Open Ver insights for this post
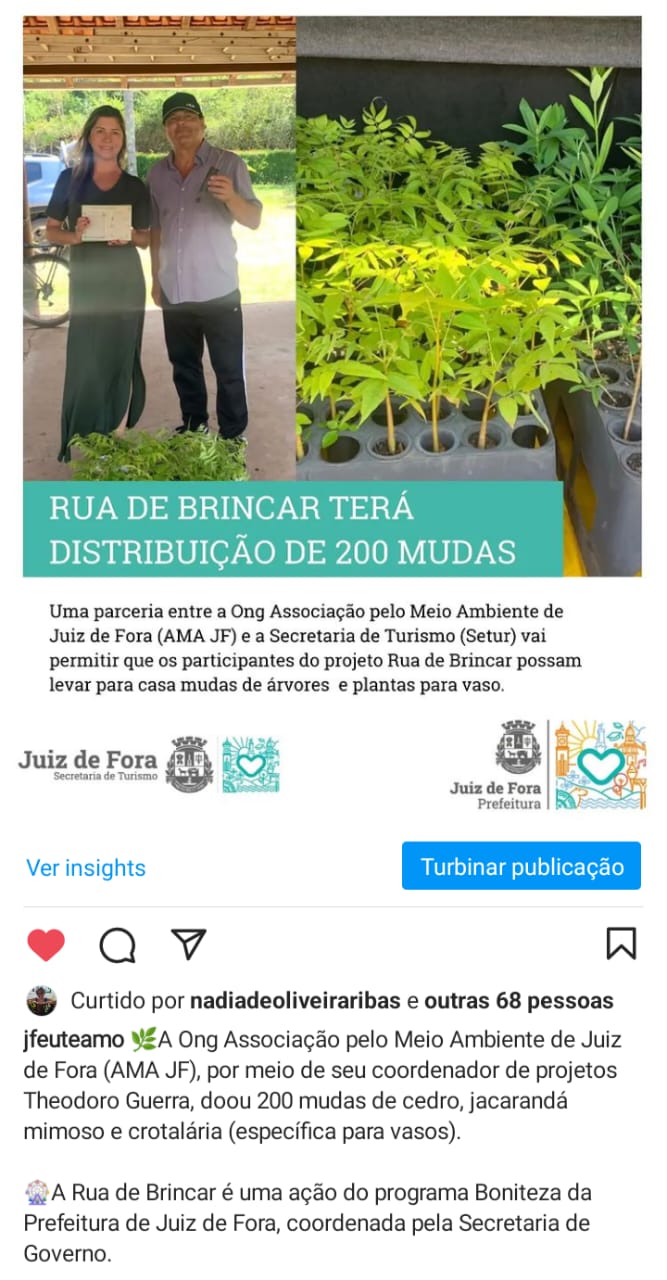 86,868
